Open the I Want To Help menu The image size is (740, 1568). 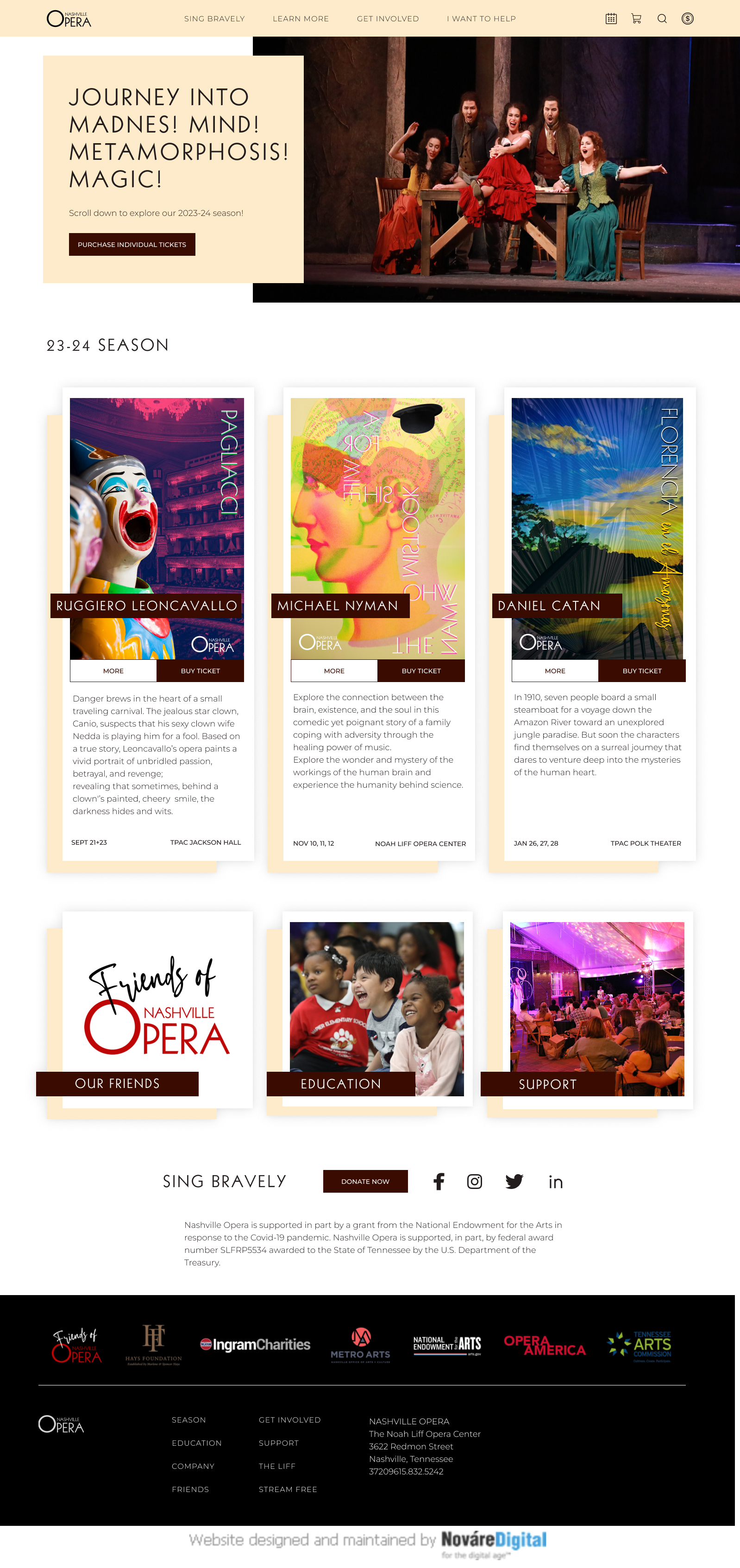coord(481,19)
